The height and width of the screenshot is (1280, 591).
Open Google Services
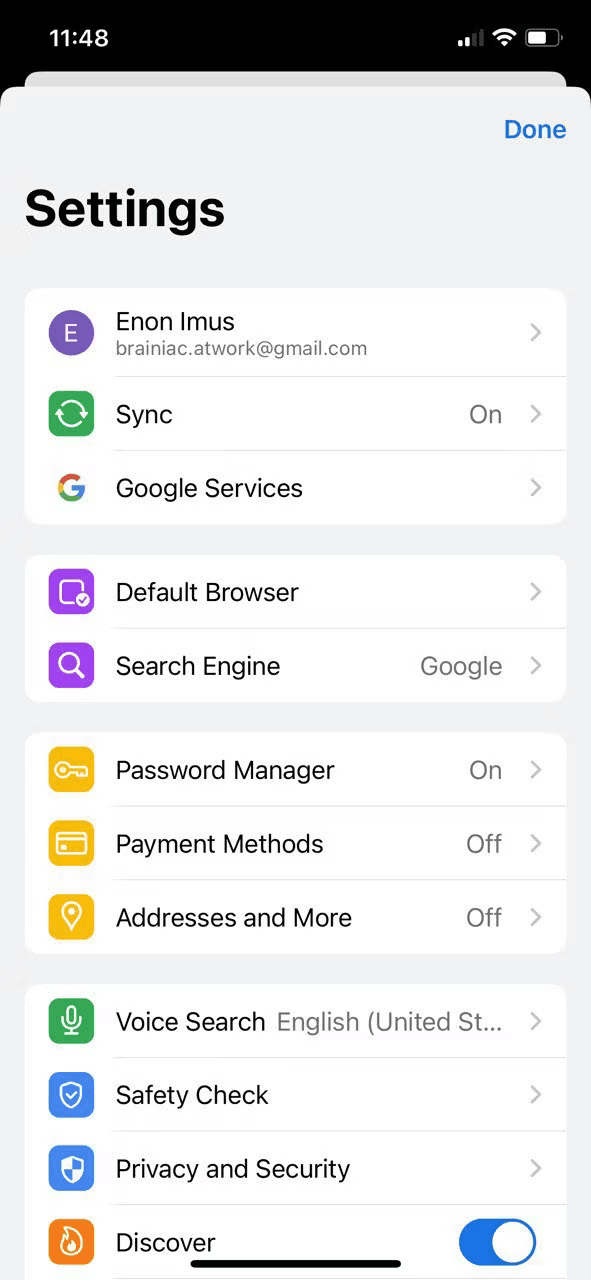click(x=295, y=488)
